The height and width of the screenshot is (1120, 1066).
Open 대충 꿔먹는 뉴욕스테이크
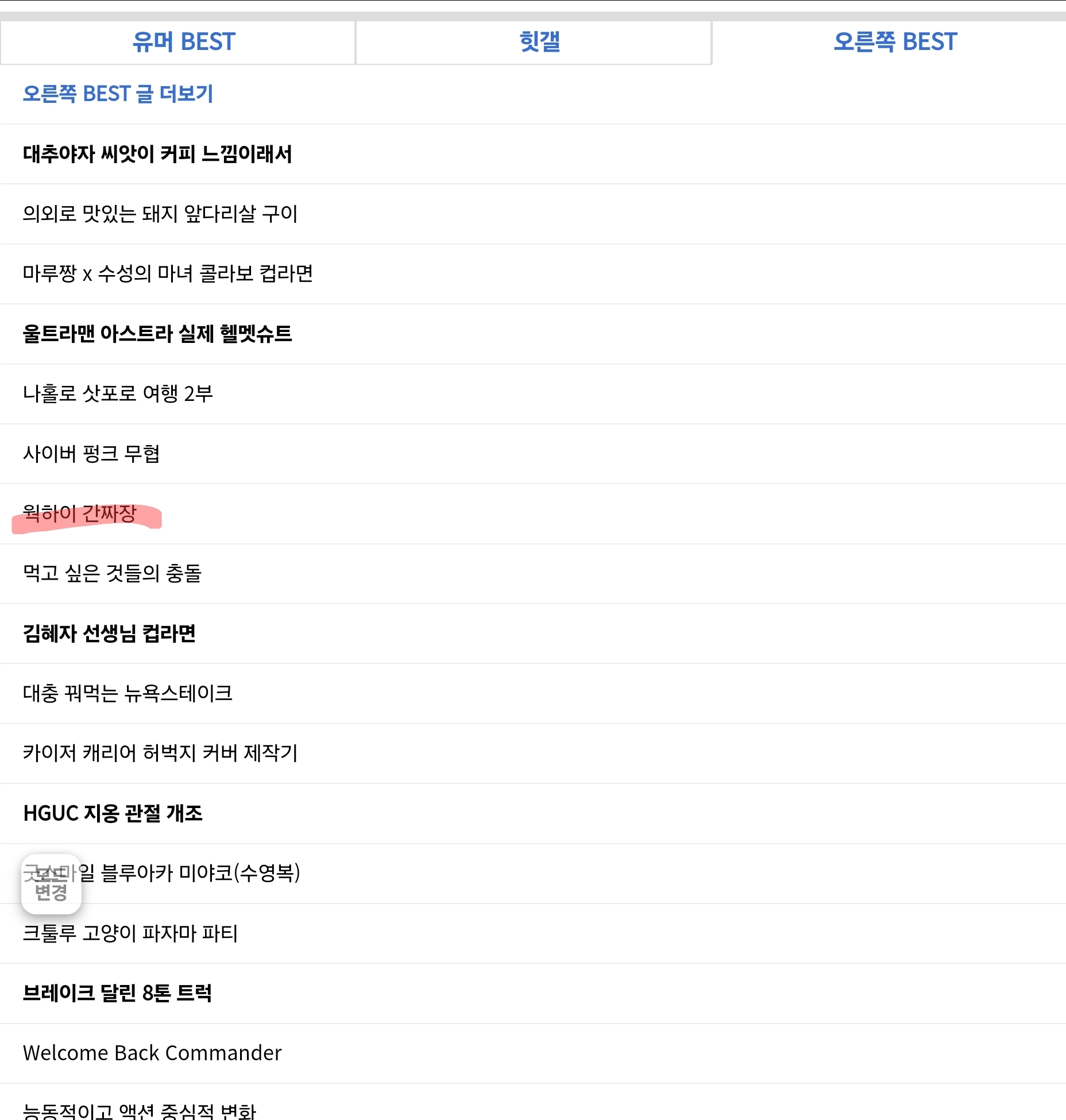[x=128, y=693]
